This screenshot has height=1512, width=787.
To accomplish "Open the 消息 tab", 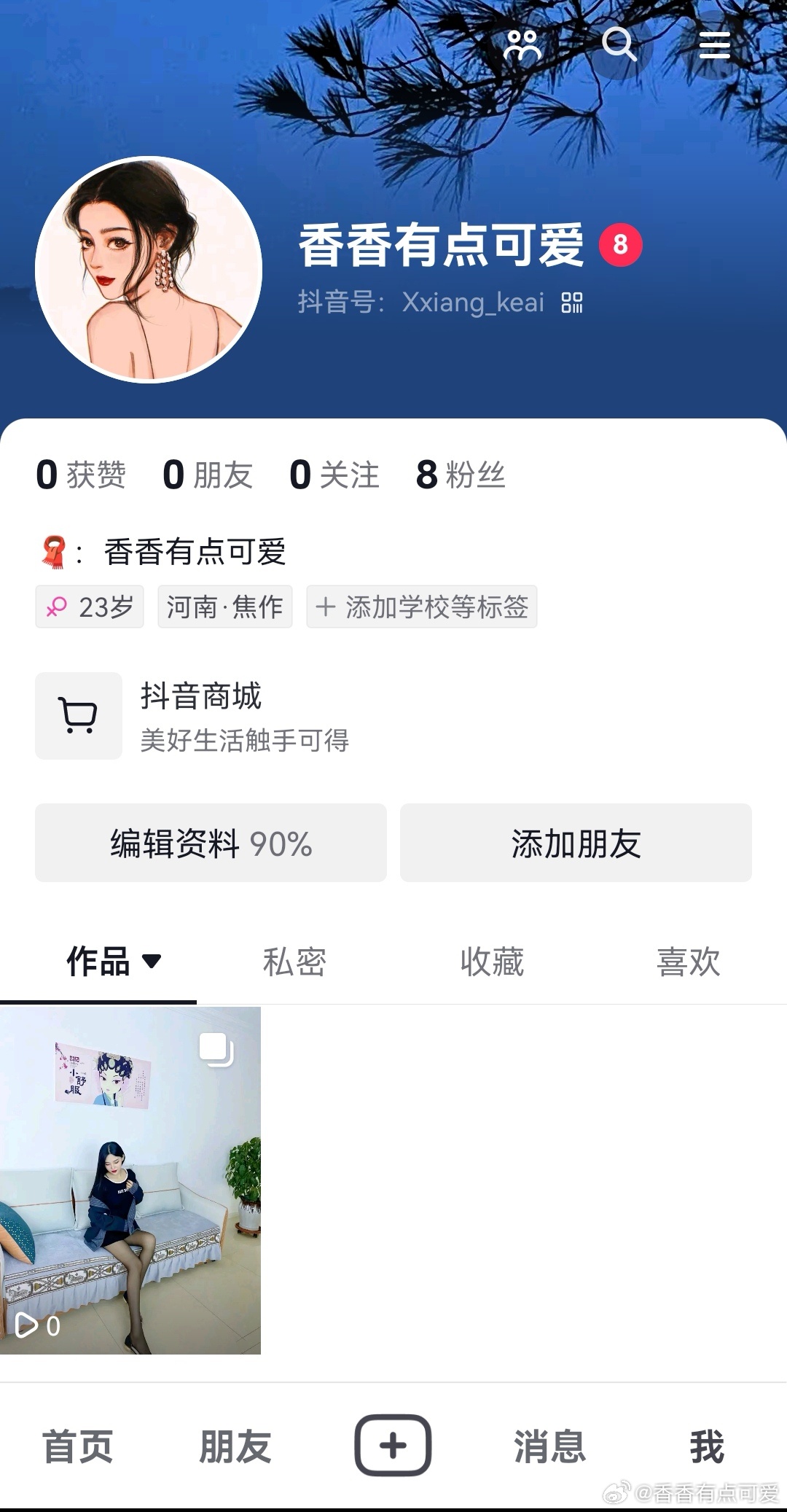I will [x=550, y=1446].
